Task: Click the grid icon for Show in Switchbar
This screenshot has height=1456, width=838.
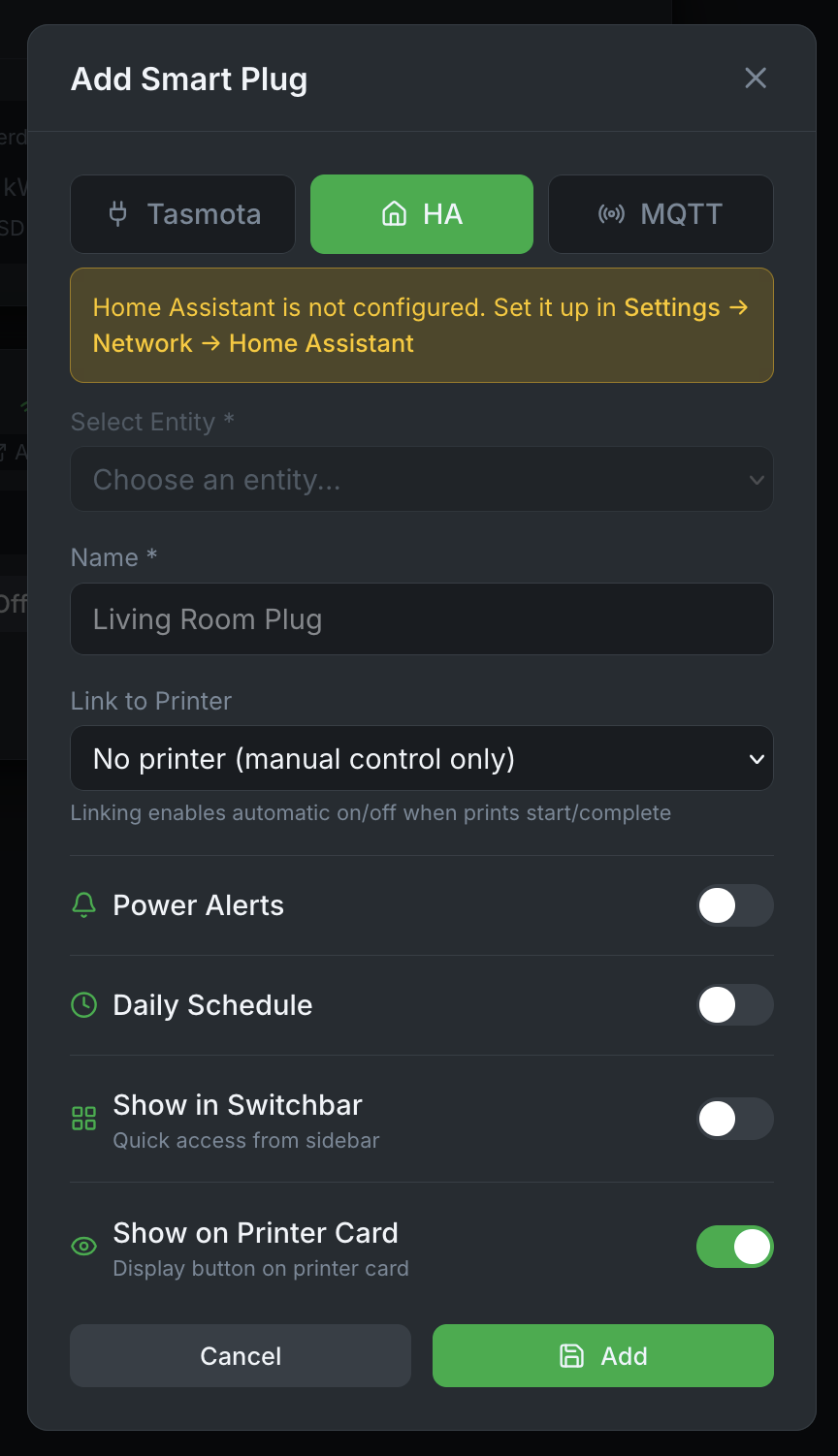Action: pyautogui.click(x=83, y=1118)
